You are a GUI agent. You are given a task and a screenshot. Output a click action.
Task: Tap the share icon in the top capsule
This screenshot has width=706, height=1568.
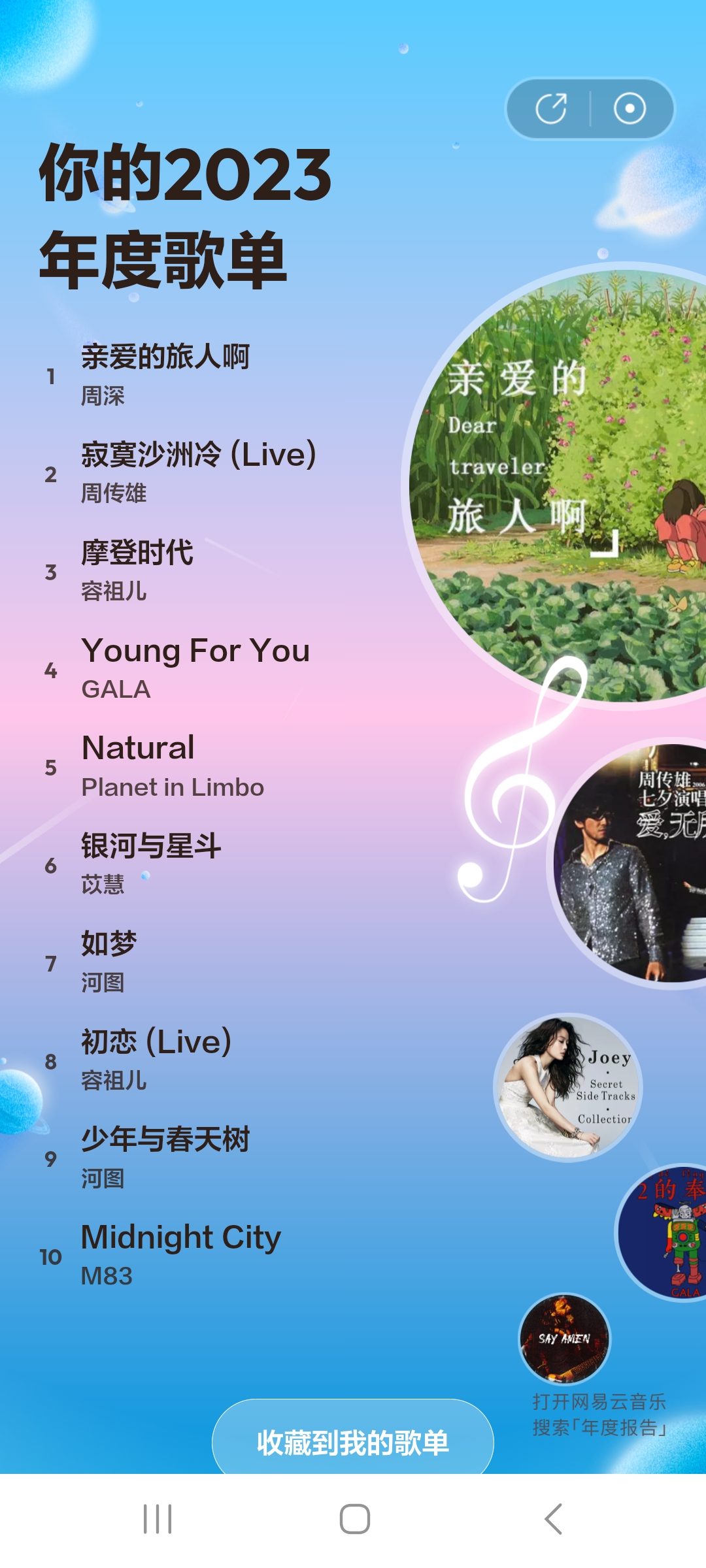[x=551, y=108]
